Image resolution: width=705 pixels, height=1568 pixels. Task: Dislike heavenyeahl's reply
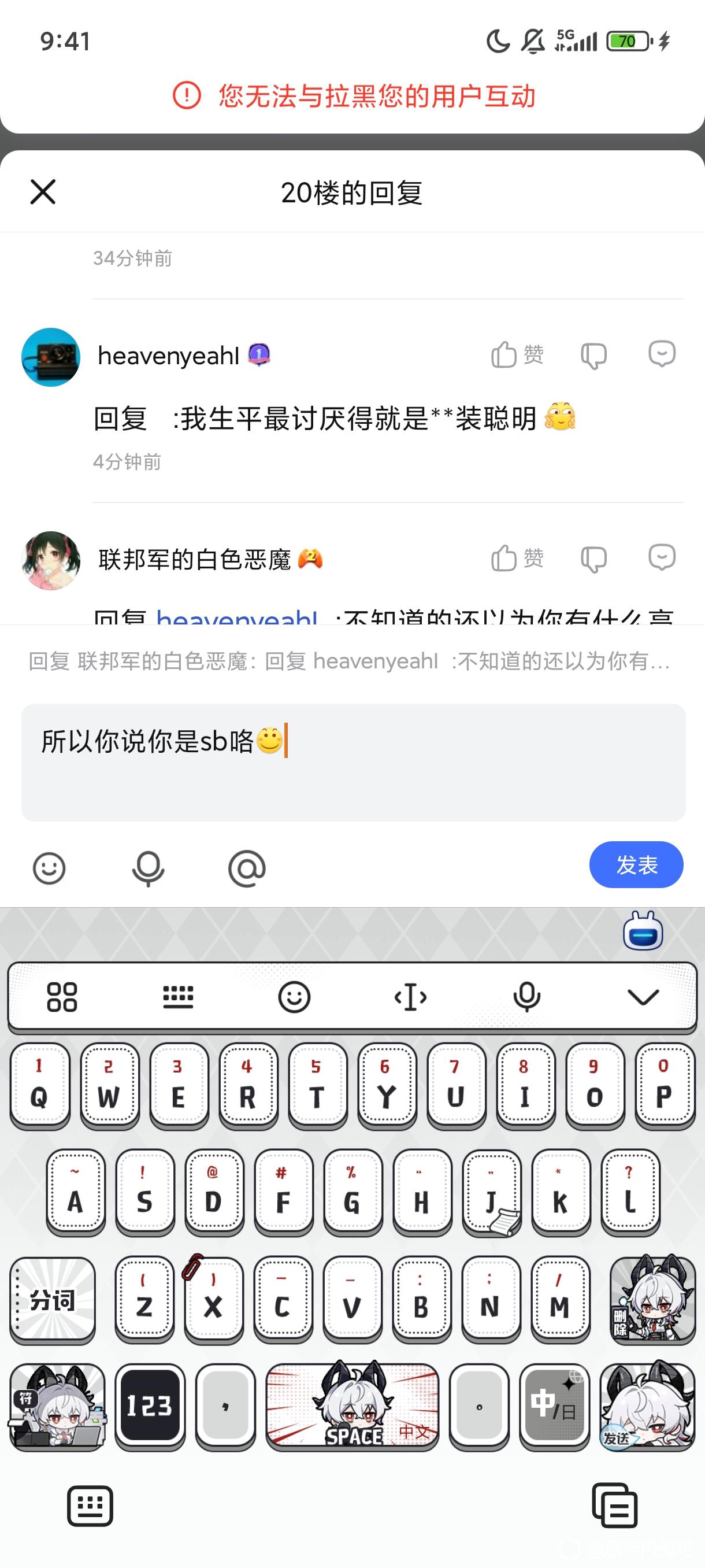tap(593, 356)
